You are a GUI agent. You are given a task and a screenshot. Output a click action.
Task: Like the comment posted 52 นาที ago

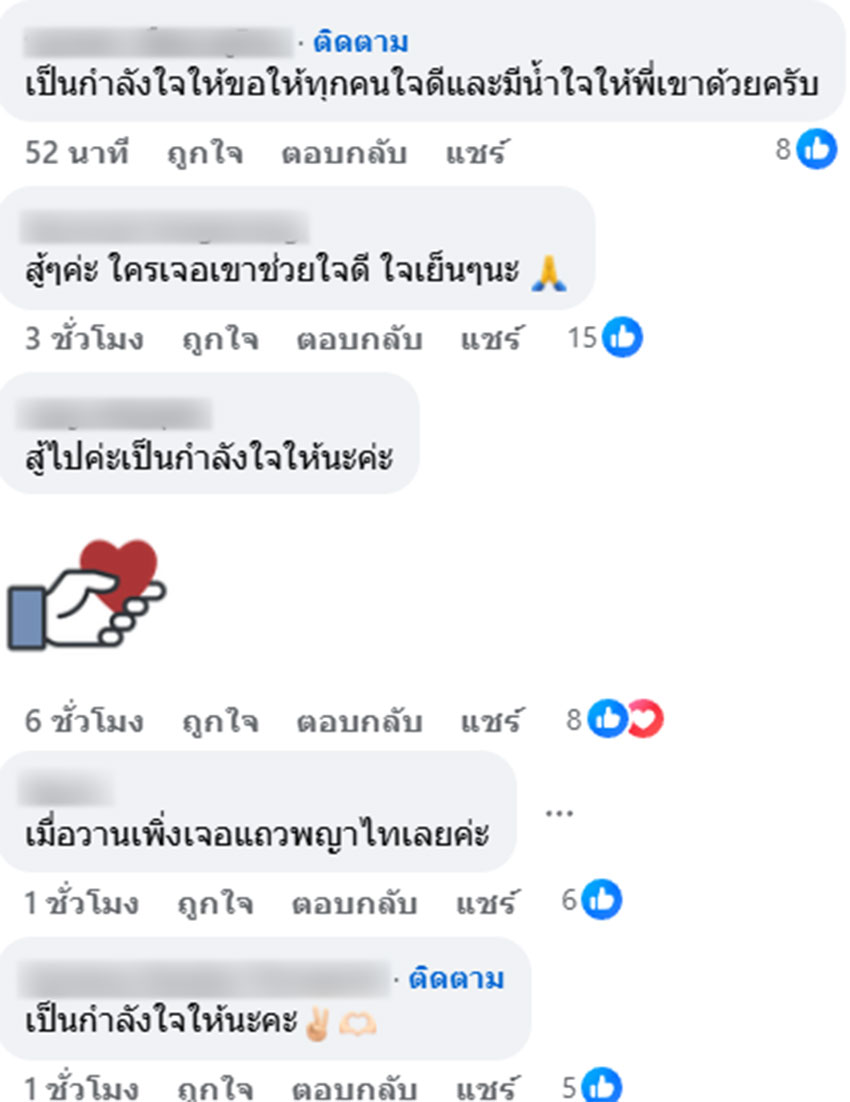coord(204,154)
